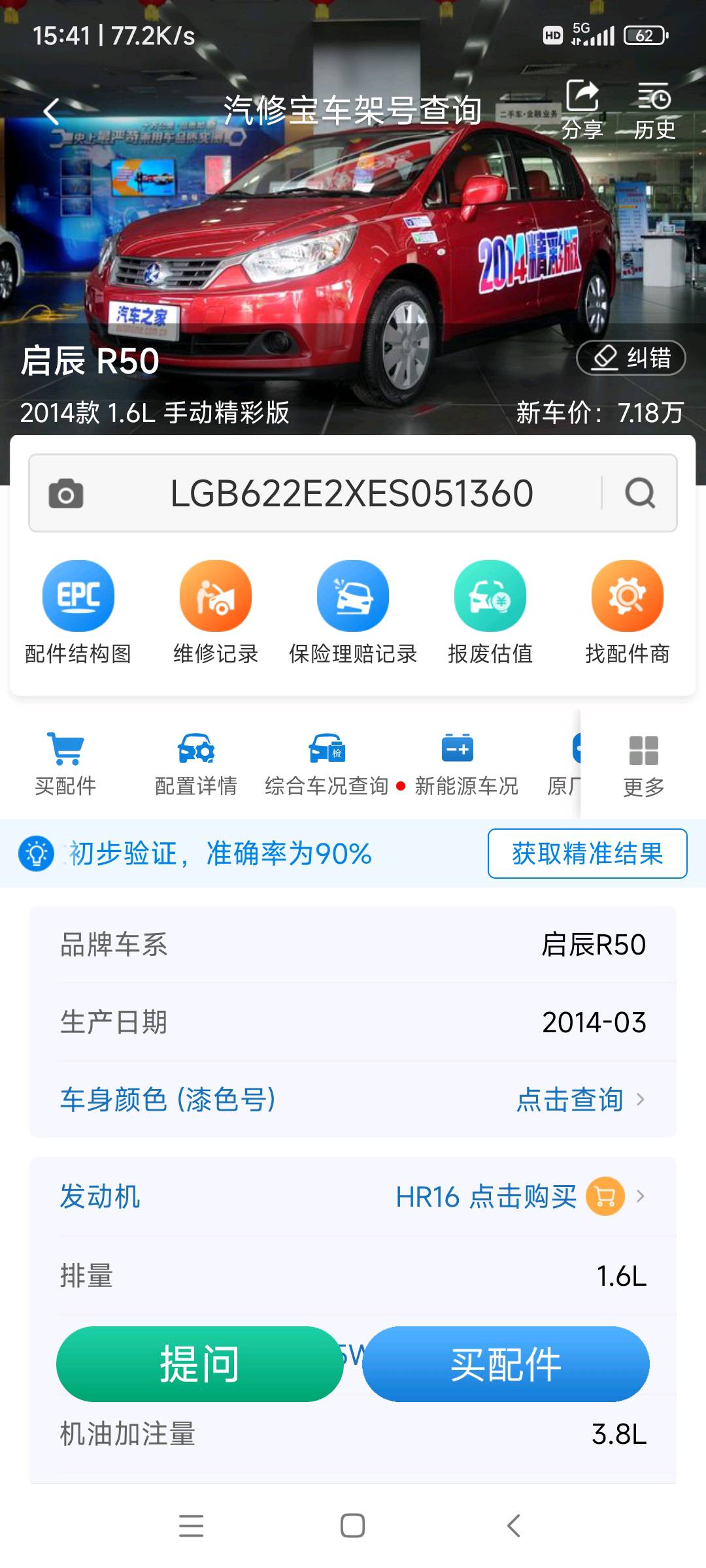Open 综合车况查询 vehicle condition check
Screen dimensions: 706x1568
coord(327,764)
